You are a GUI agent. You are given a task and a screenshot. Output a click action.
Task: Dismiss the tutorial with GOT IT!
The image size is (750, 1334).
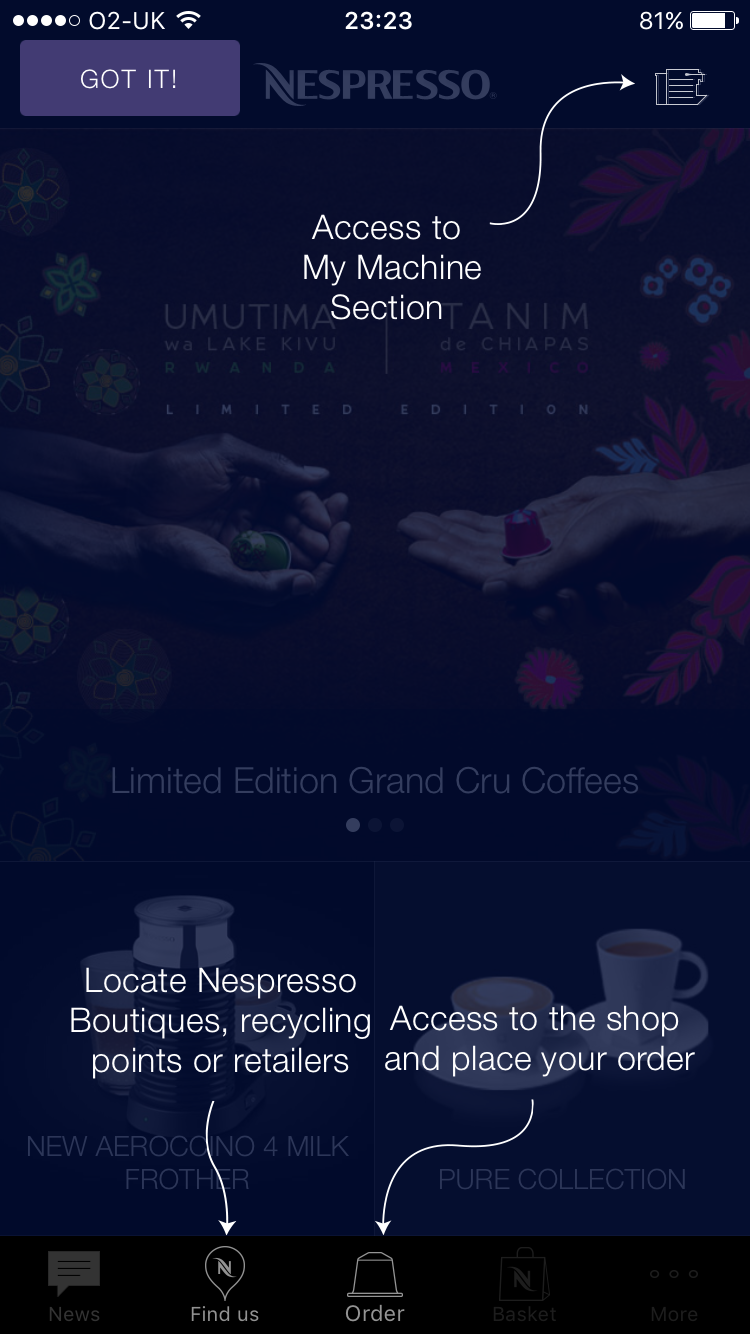[x=130, y=79]
